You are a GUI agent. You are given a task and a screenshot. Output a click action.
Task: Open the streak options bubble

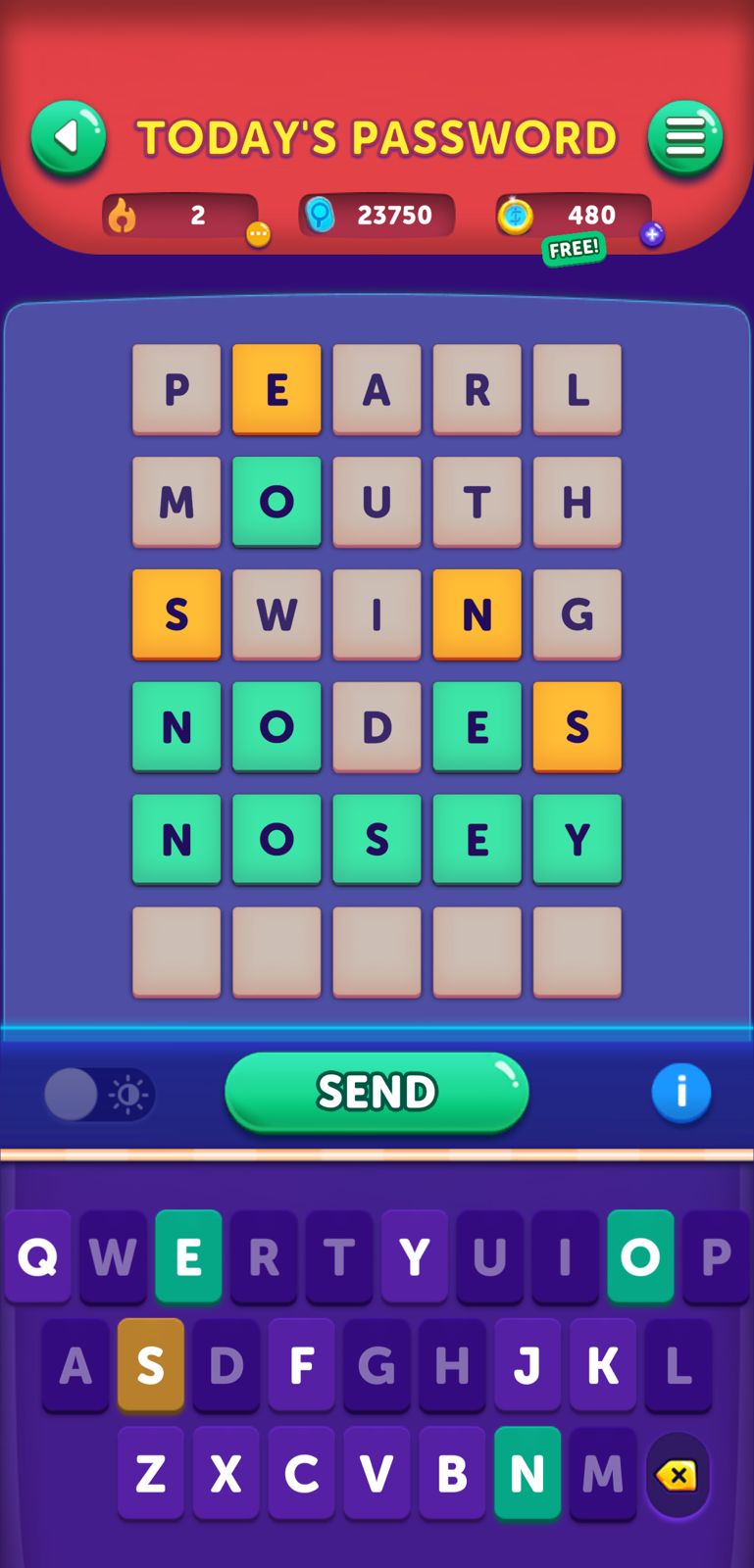tap(258, 234)
